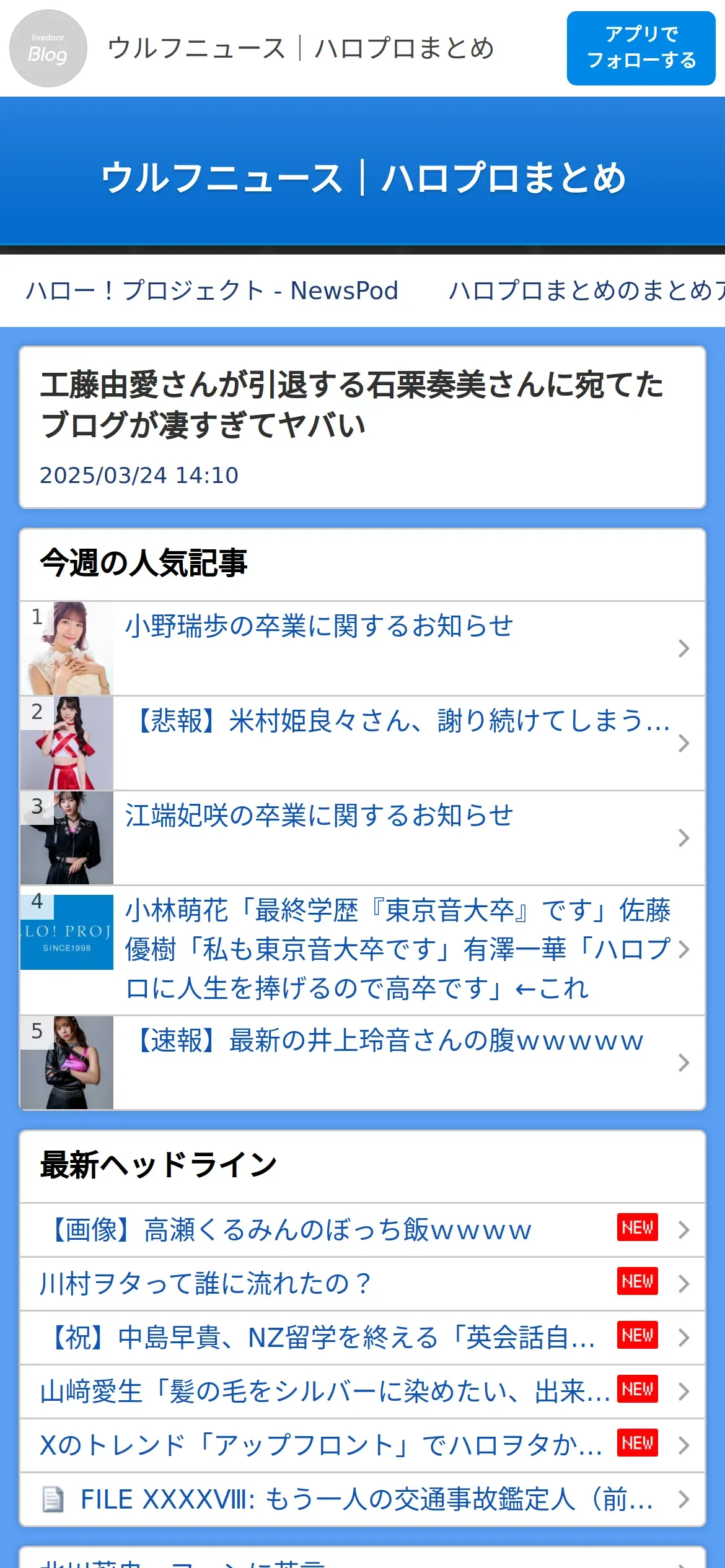
Task: Open 山﨑愛生「髪の毛をシルバーに染めたい」 headline
Action: (322, 1392)
